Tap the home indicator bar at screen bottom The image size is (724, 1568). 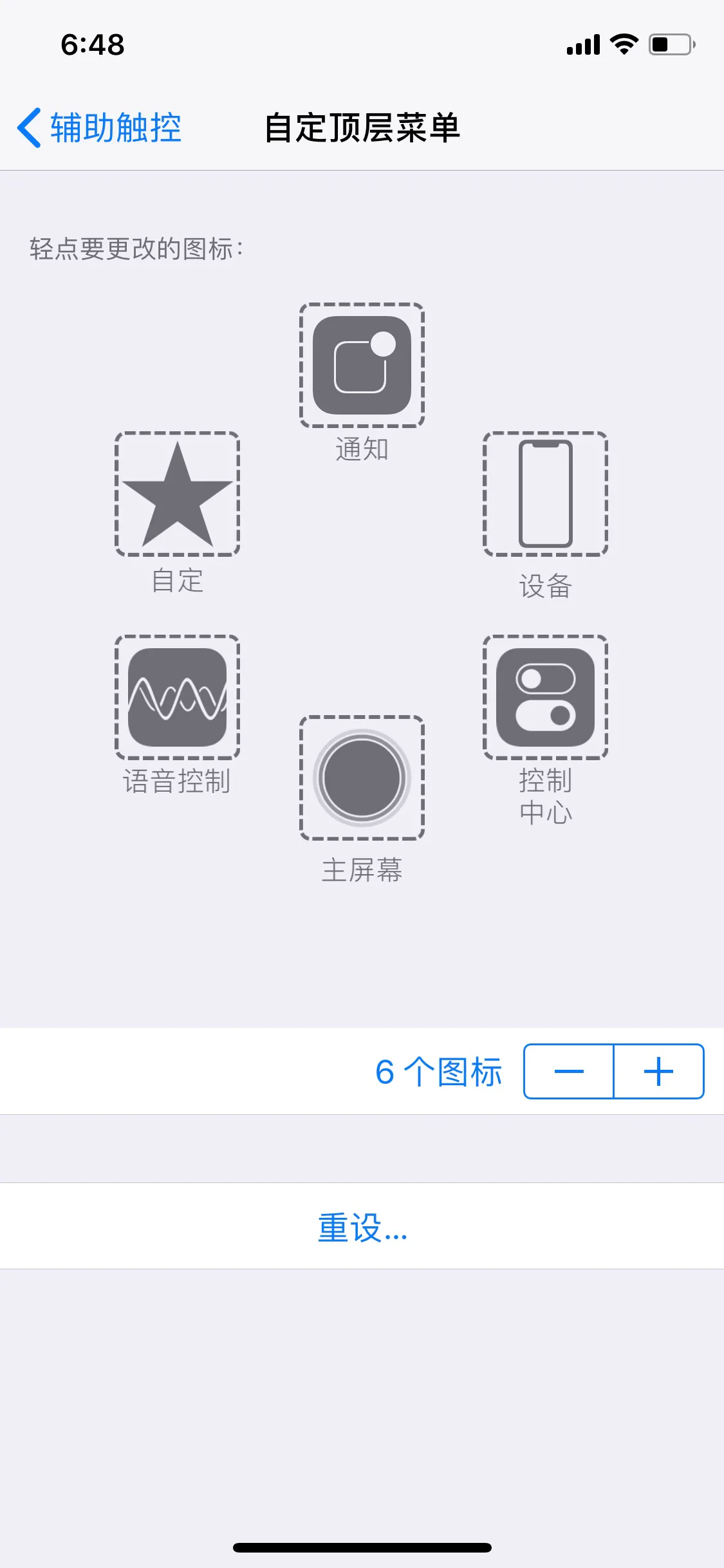(362, 1547)
